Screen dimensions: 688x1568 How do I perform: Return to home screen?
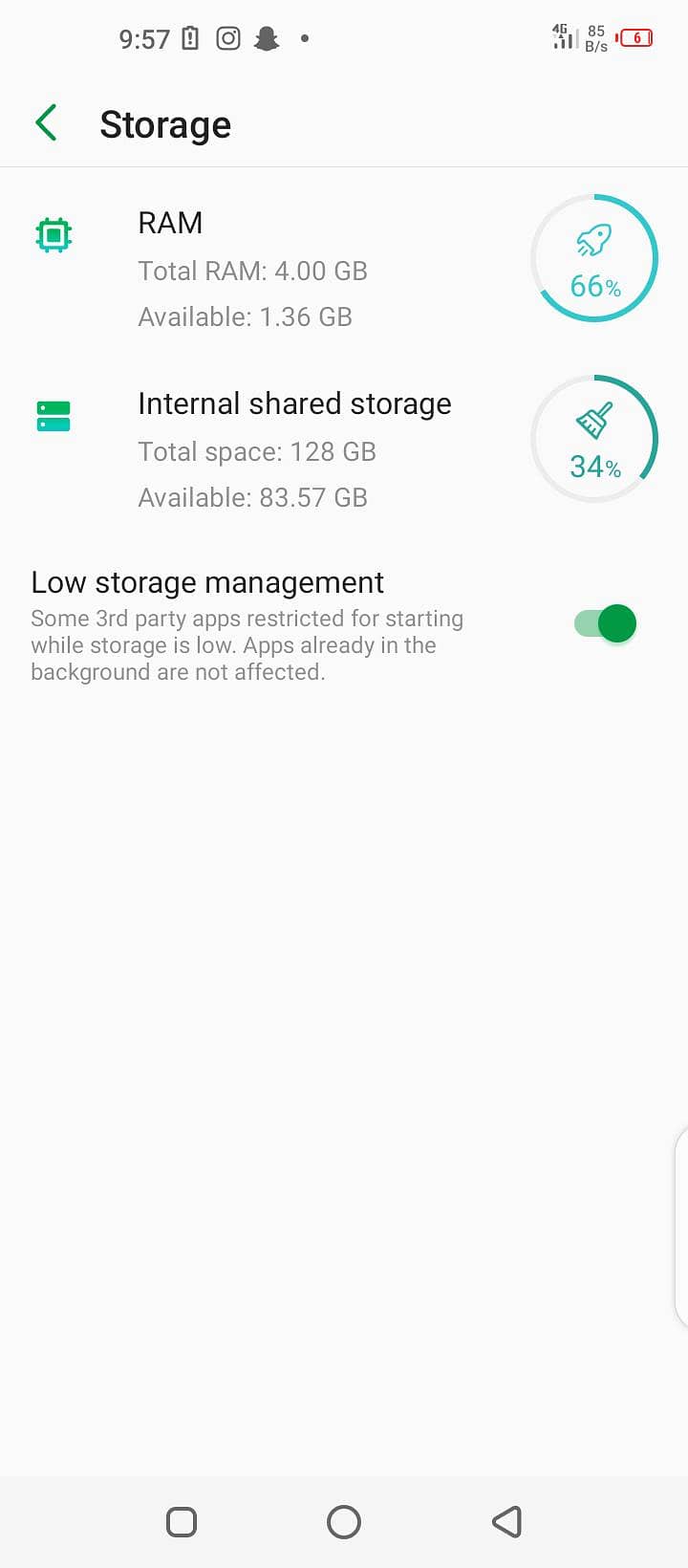point(344,1521)
